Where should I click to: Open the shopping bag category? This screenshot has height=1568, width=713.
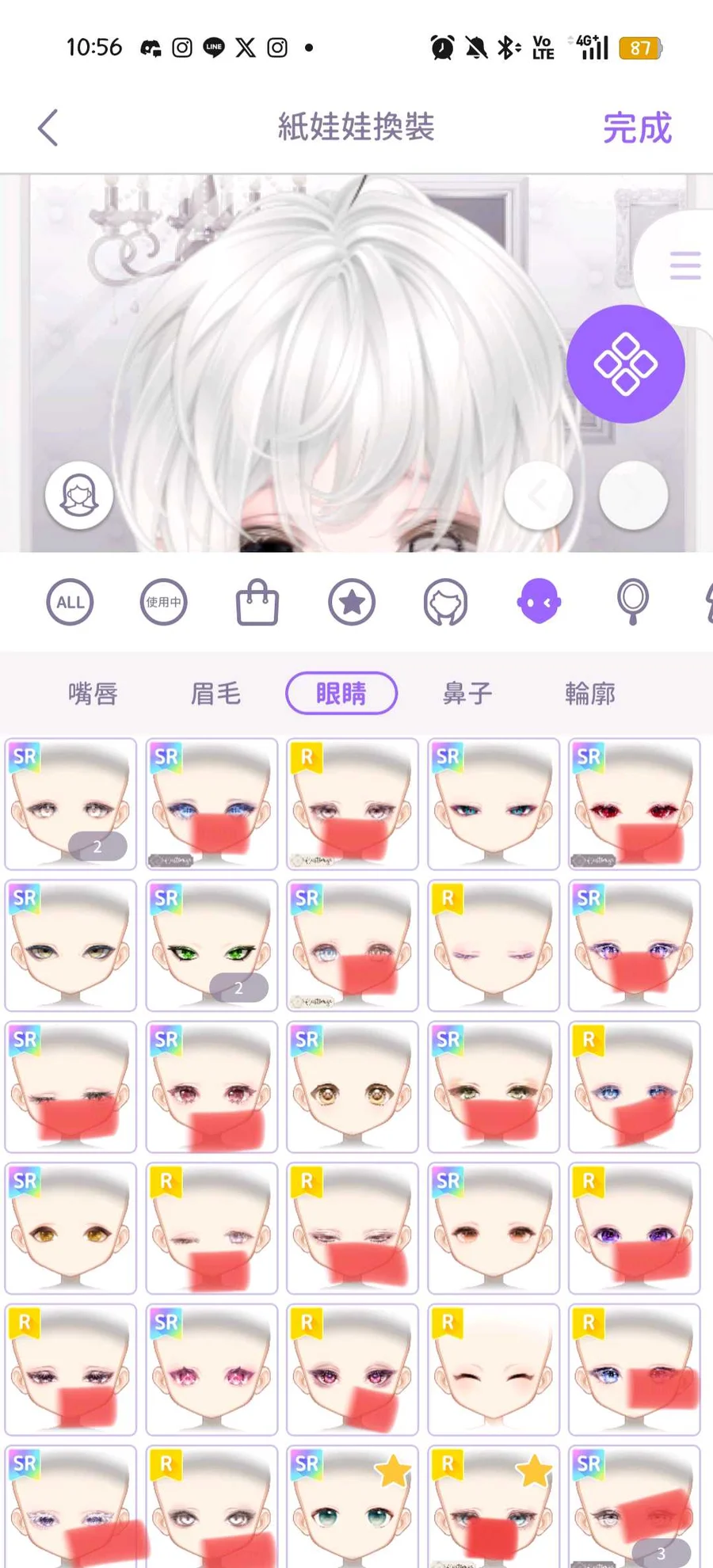tap(257, 603)
